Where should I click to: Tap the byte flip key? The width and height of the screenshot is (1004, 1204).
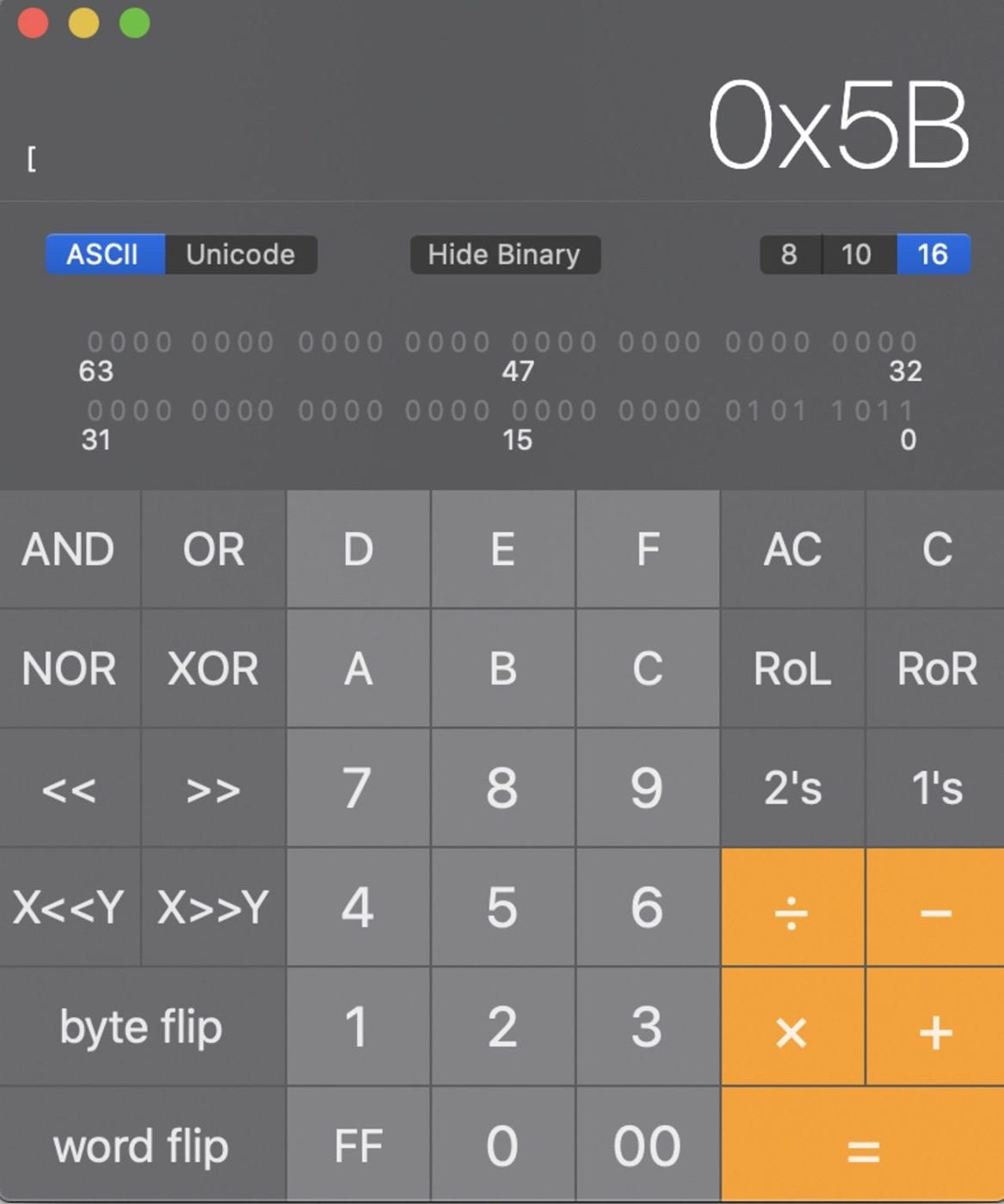142,1027
